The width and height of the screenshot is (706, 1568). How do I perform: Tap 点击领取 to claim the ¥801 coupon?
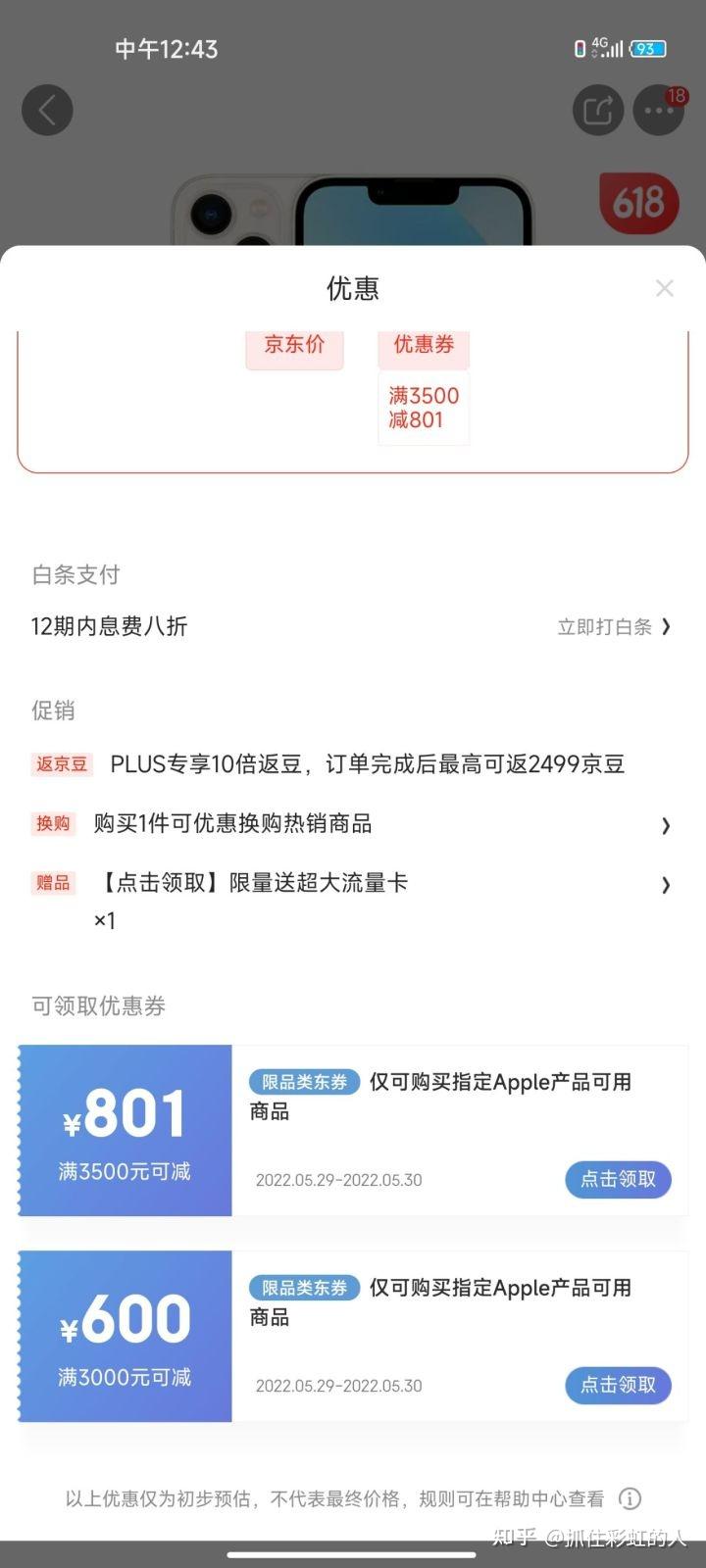(618, 1180)
